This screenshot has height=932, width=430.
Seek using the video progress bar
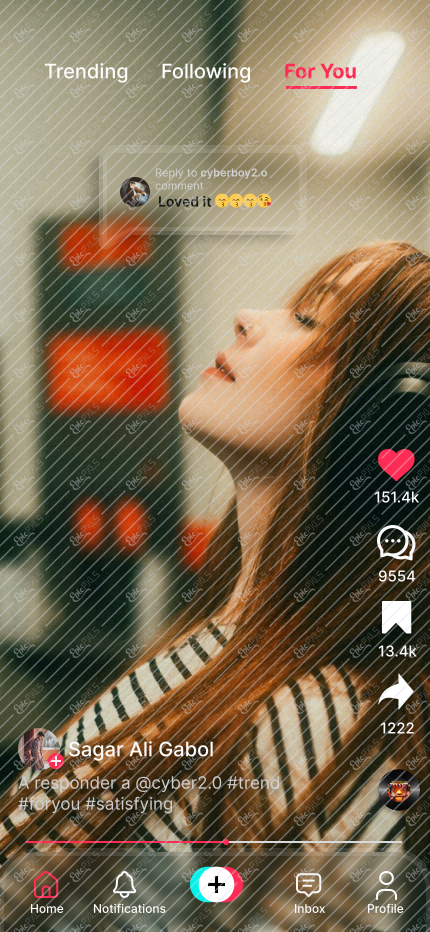(x=214, y=842)
